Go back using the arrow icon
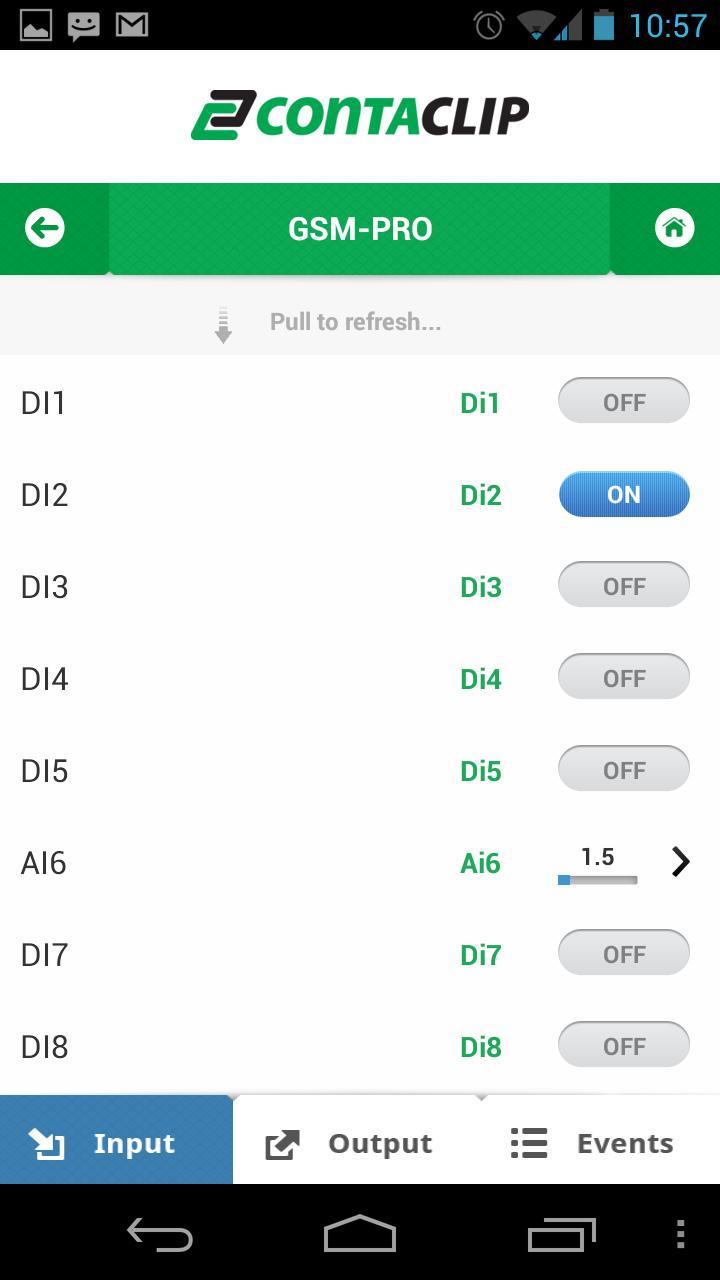Screen dimensions: 720x1280 click(x=45, y=228)
